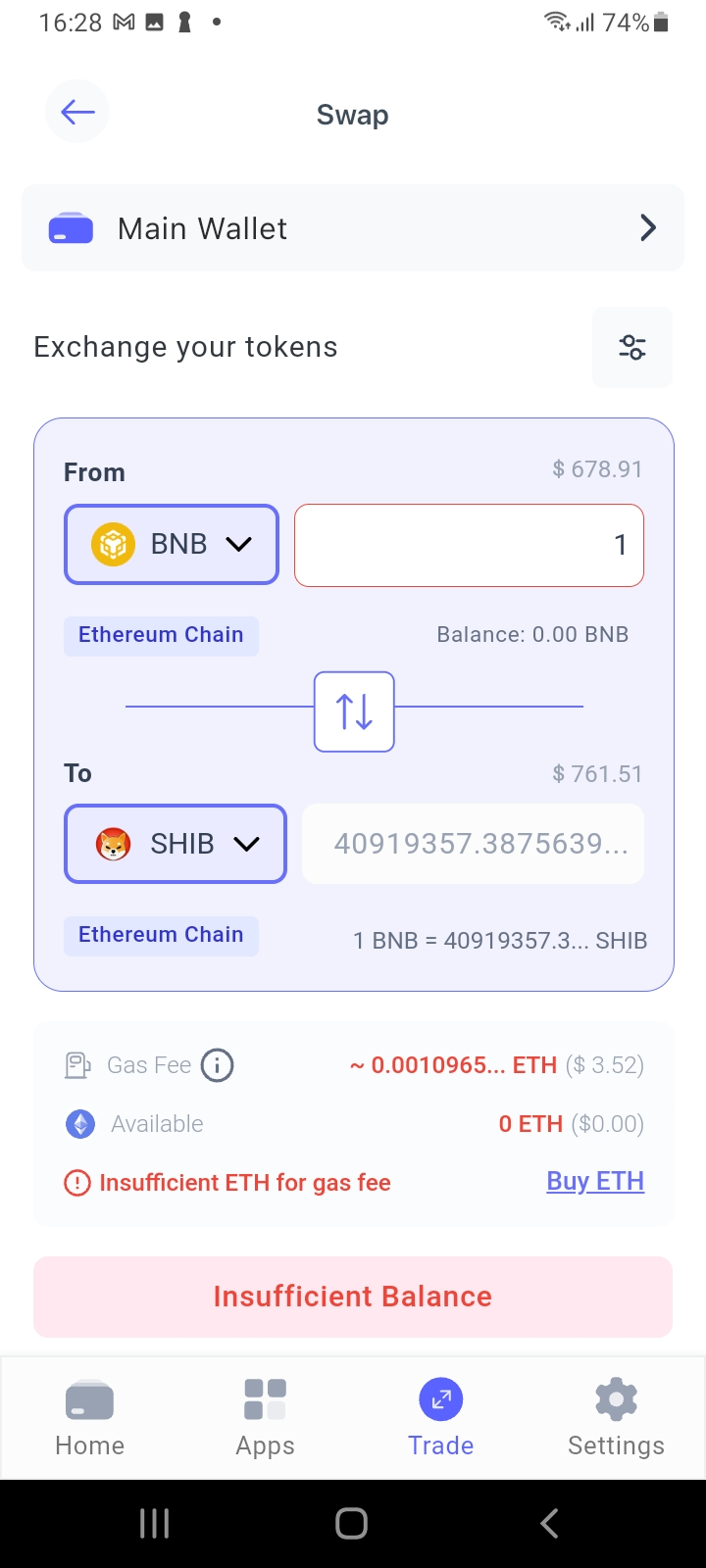Expand Main Wallet with the chevron
This screenshot has width=706, height=1568.
tap(647, 227)
